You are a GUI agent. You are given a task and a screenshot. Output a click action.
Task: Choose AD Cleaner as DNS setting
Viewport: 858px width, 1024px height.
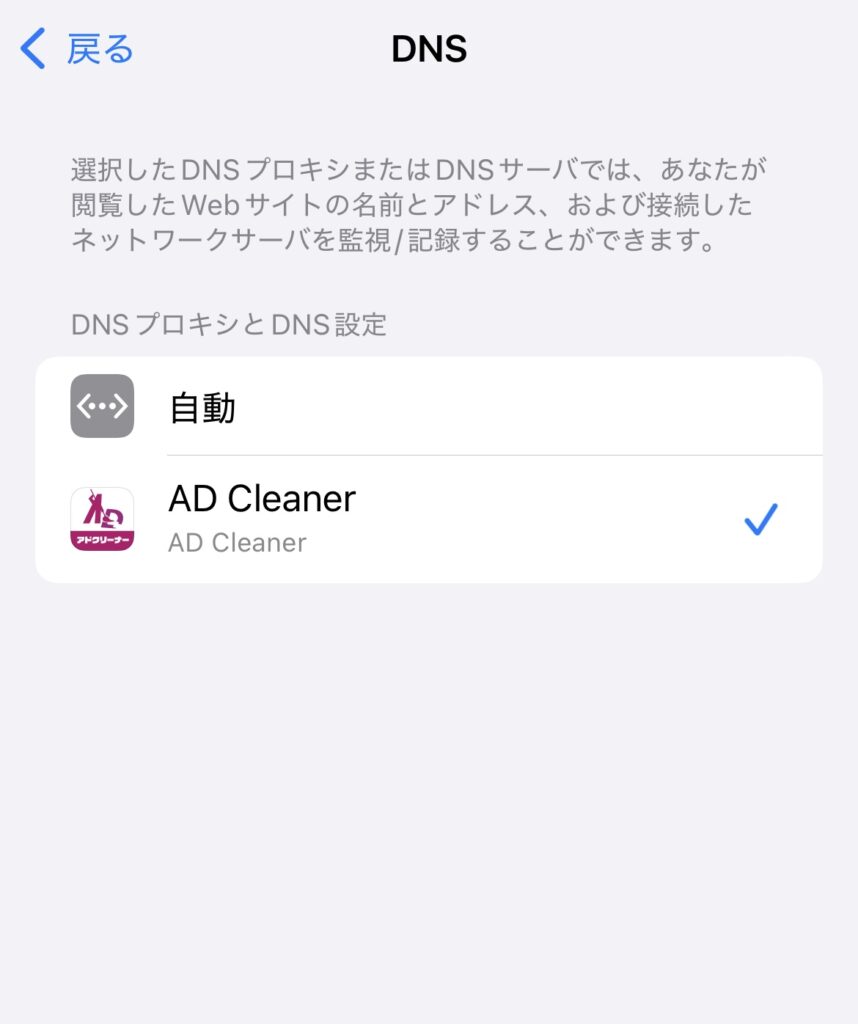pyautogui.click(x=428, y=519)
